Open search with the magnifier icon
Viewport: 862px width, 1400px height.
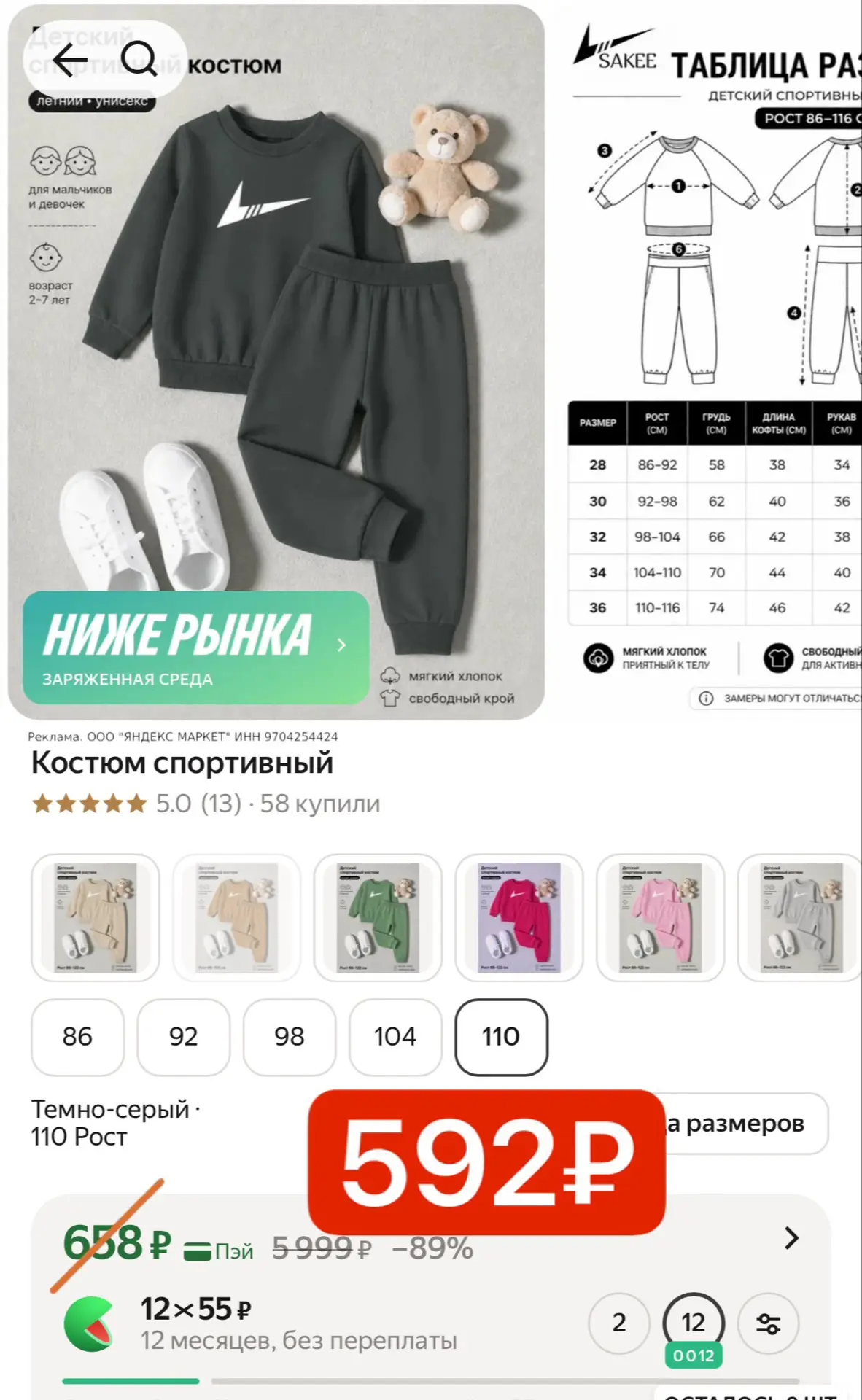click(139, 59)
